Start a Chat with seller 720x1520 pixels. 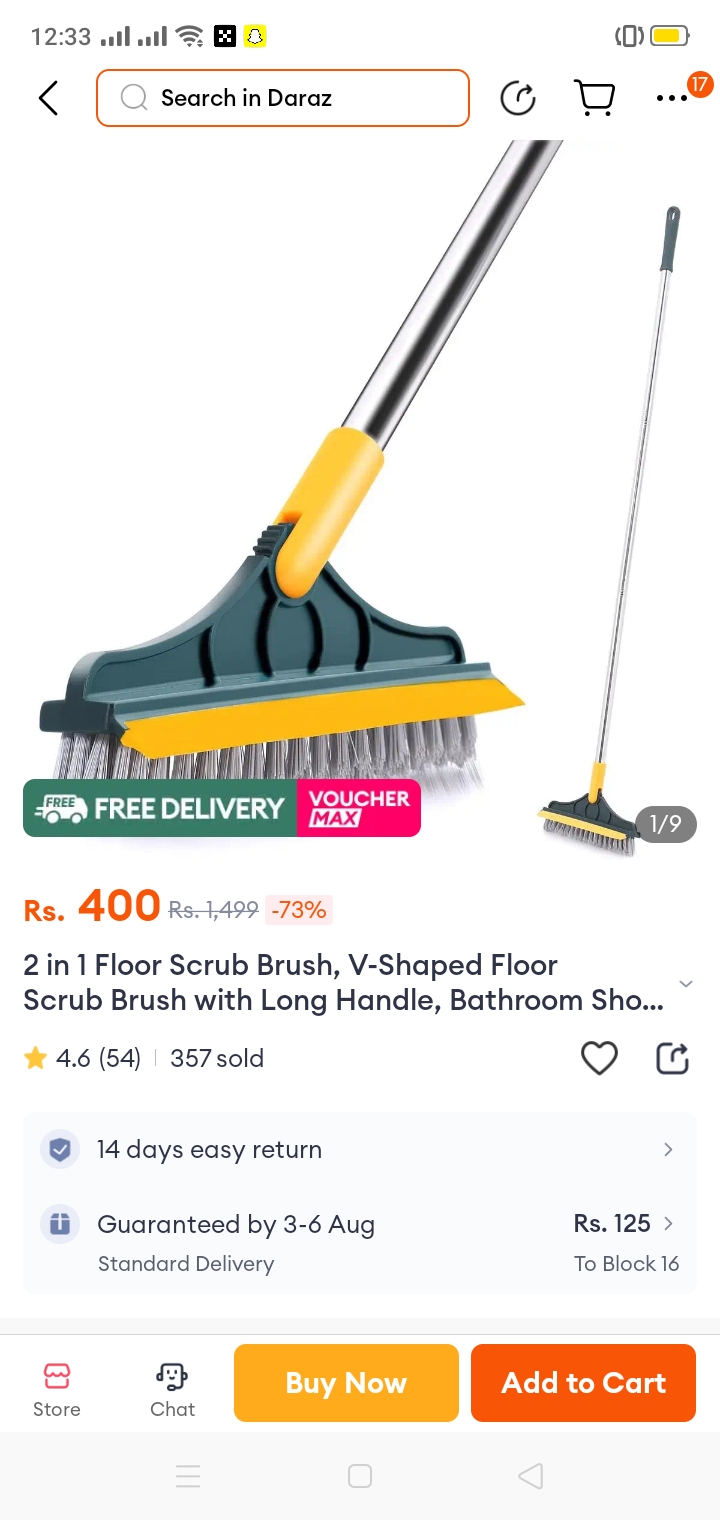pos(172,1389)
